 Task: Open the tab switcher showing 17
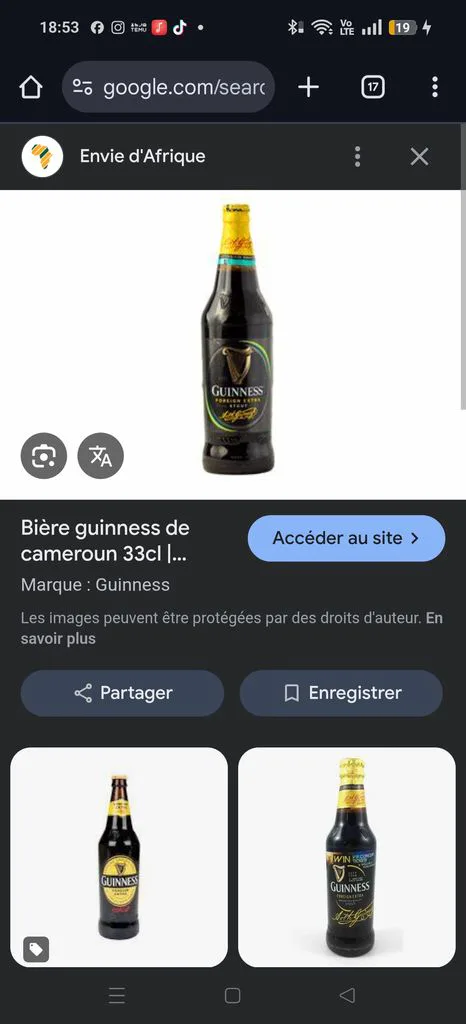373,87
